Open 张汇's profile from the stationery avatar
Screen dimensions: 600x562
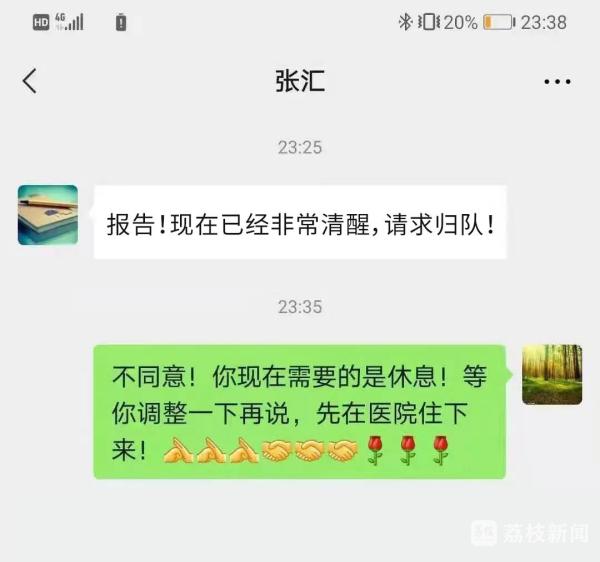(x=48, y=215)
